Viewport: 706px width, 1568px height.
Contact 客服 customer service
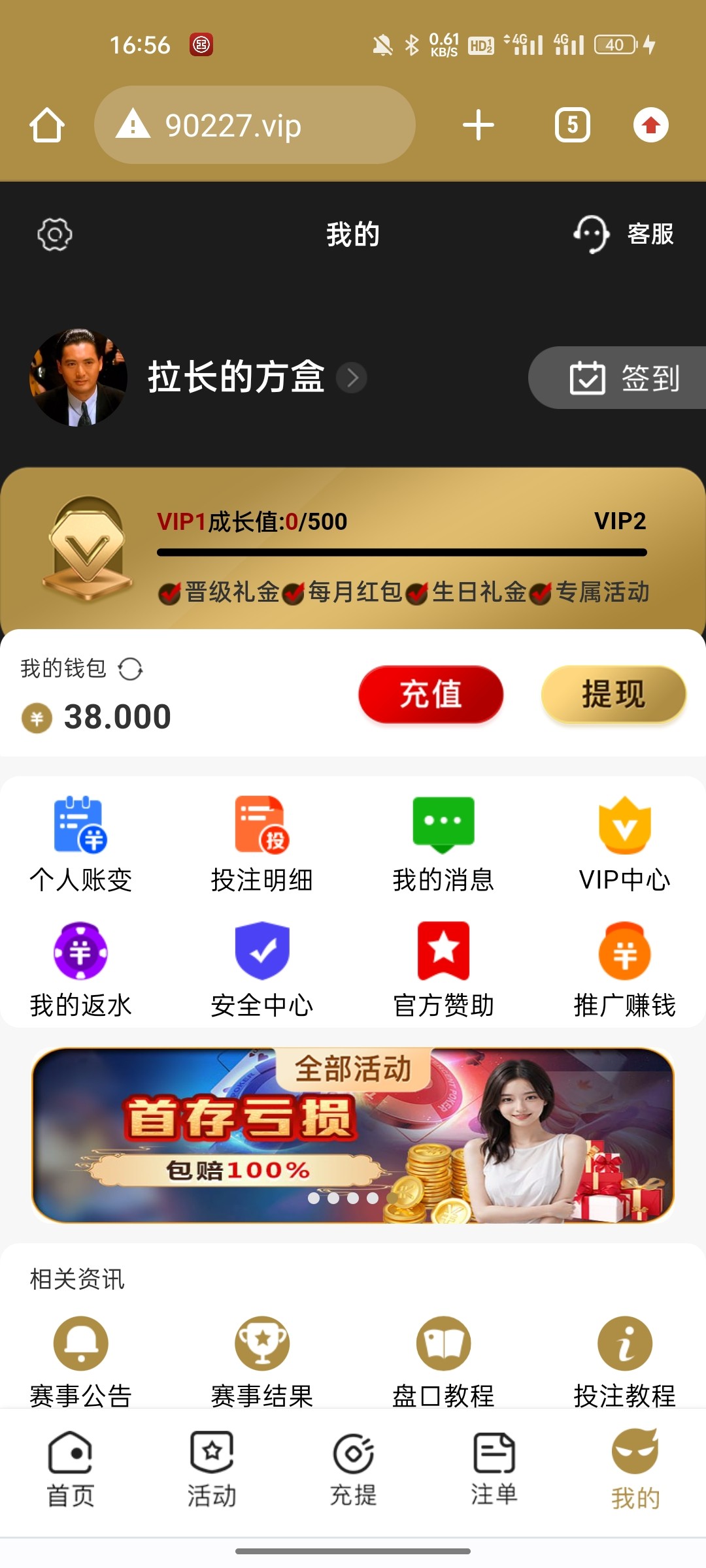coord(624,234)
